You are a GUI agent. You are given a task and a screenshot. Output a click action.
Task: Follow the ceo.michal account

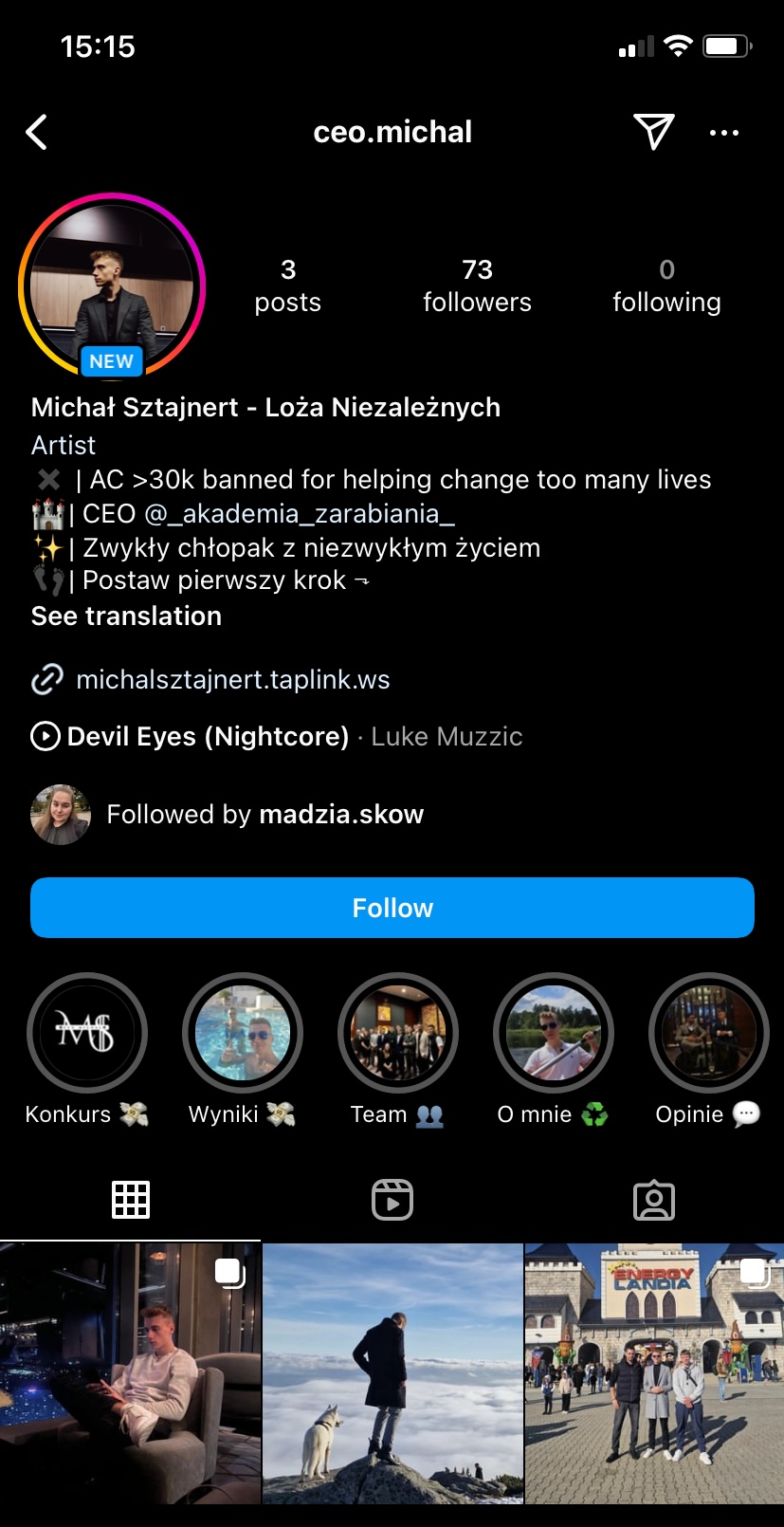point(392,908)
